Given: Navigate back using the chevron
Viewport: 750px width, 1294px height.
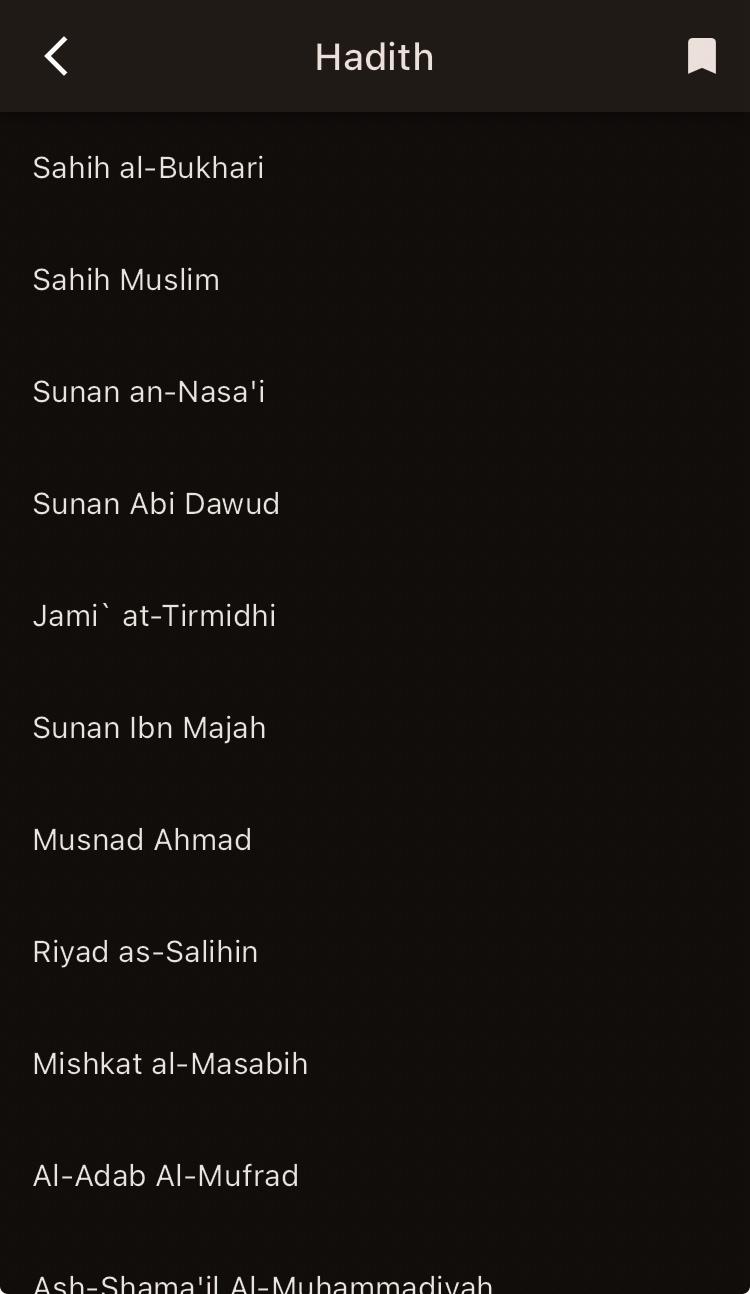Looking at the screenshot, I should (x=55, y=56).
